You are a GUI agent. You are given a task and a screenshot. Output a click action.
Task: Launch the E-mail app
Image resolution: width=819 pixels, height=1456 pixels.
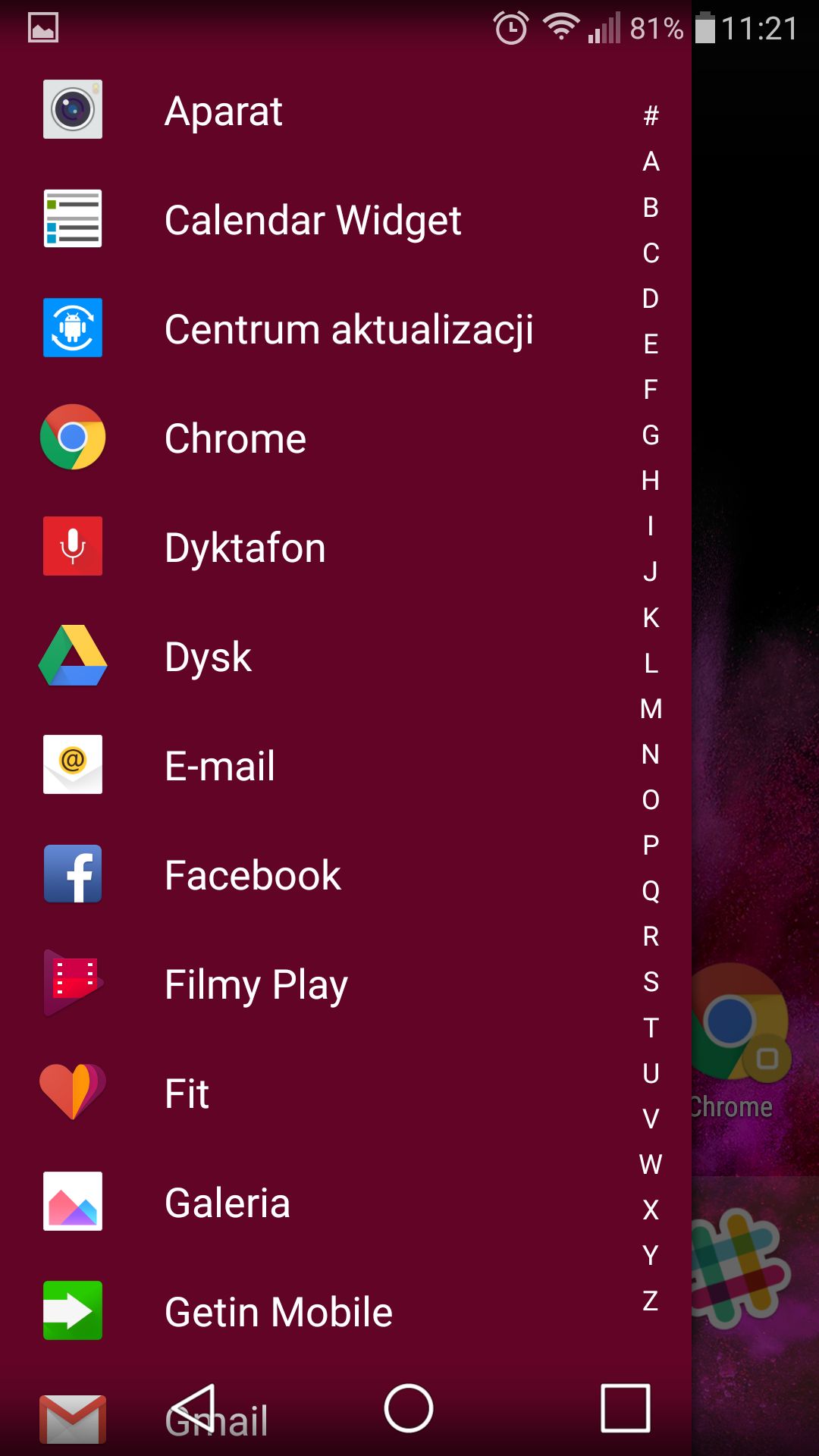click(303, 766)
